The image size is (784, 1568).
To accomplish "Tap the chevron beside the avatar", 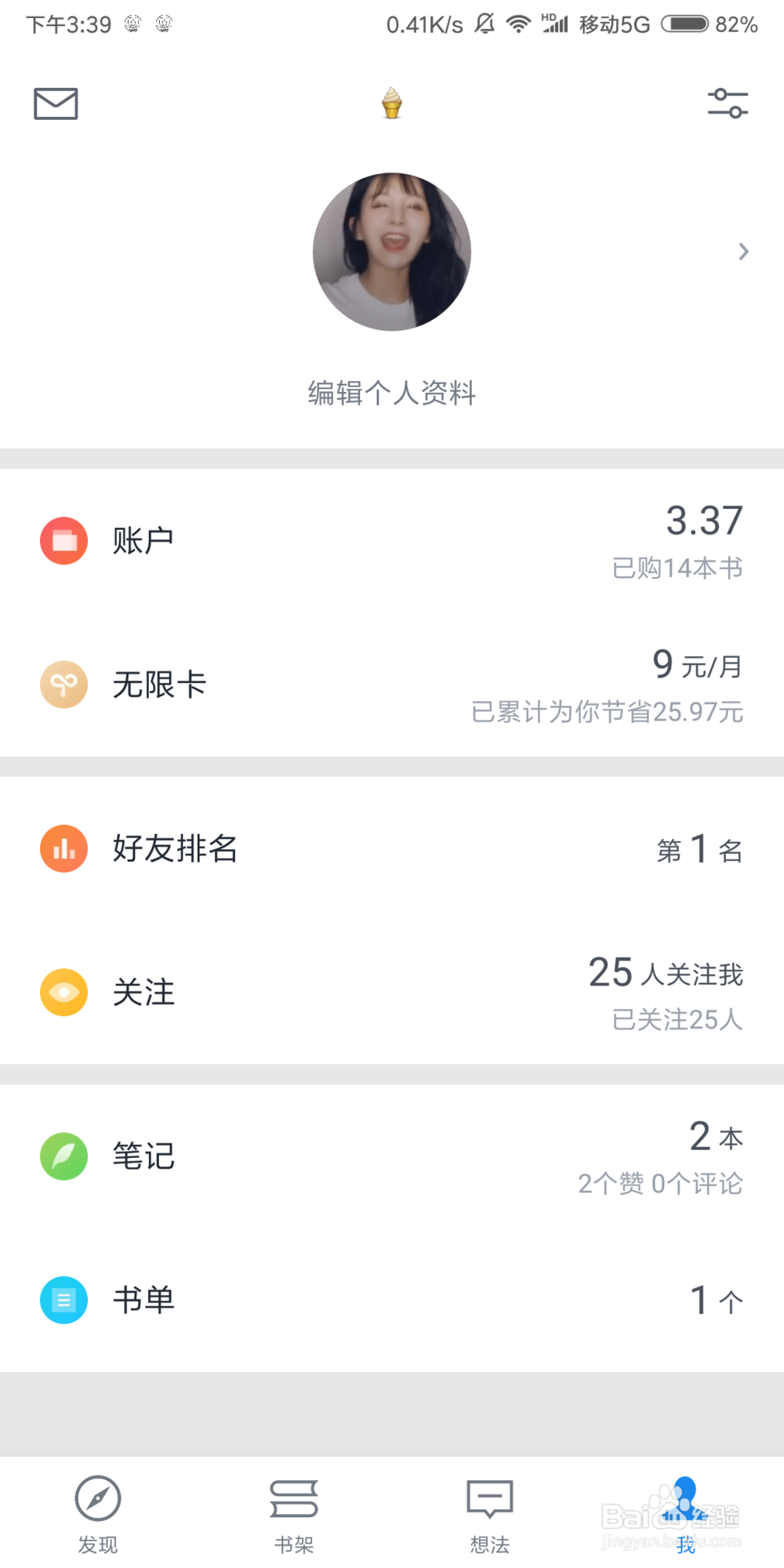I will point(743,252).
